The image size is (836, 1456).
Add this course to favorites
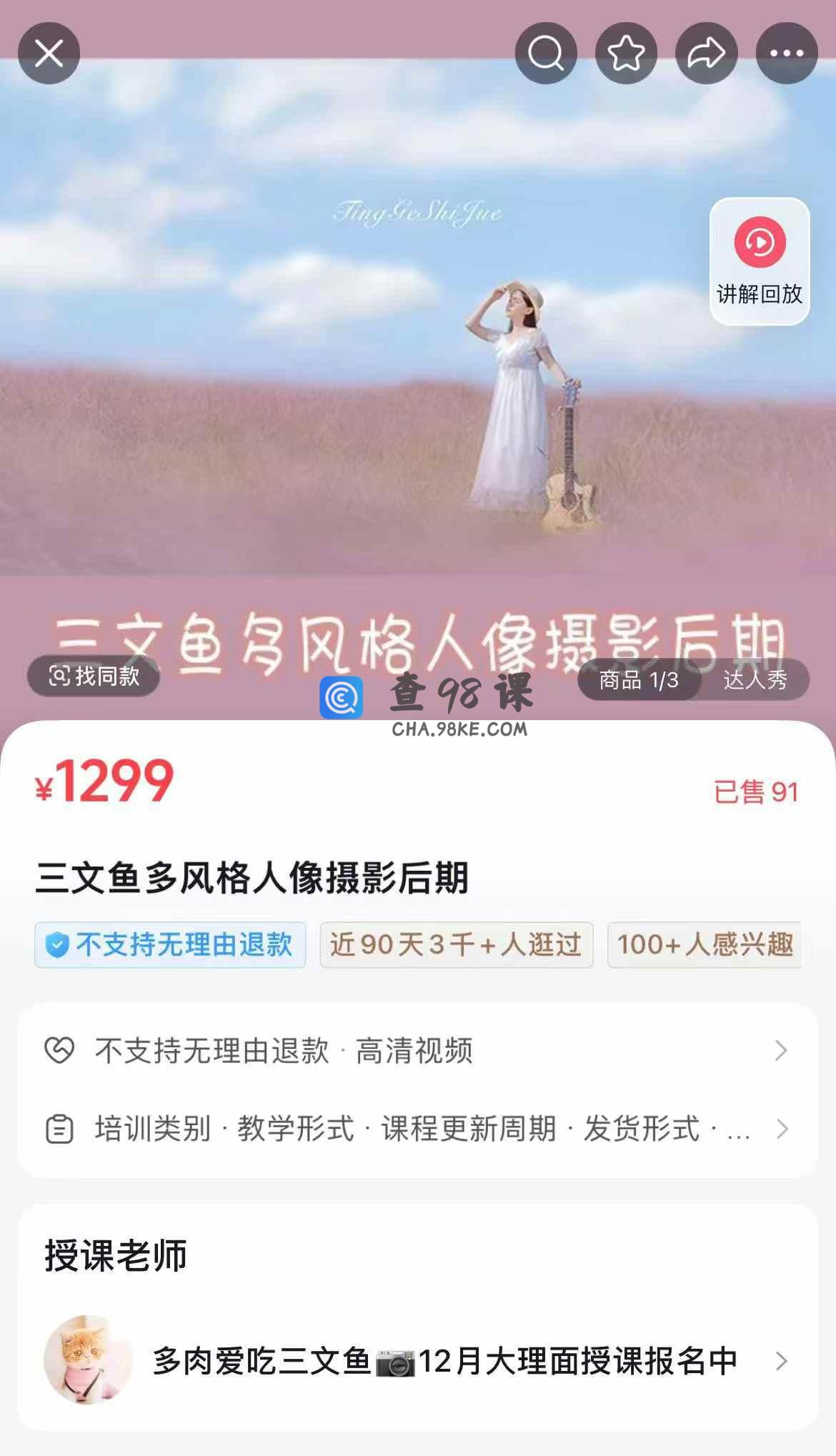[626, 54]
